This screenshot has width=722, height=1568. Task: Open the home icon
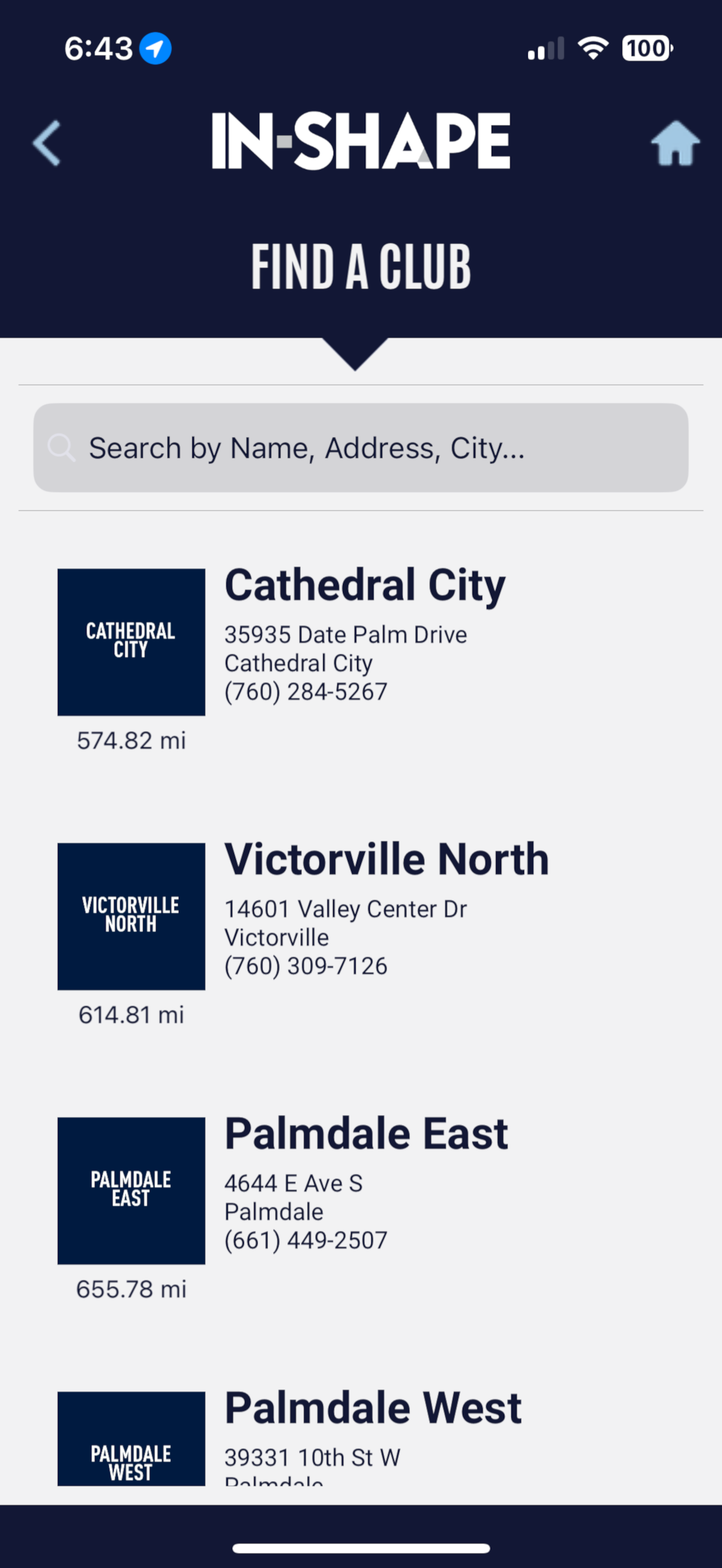click(x=675, y=143)
